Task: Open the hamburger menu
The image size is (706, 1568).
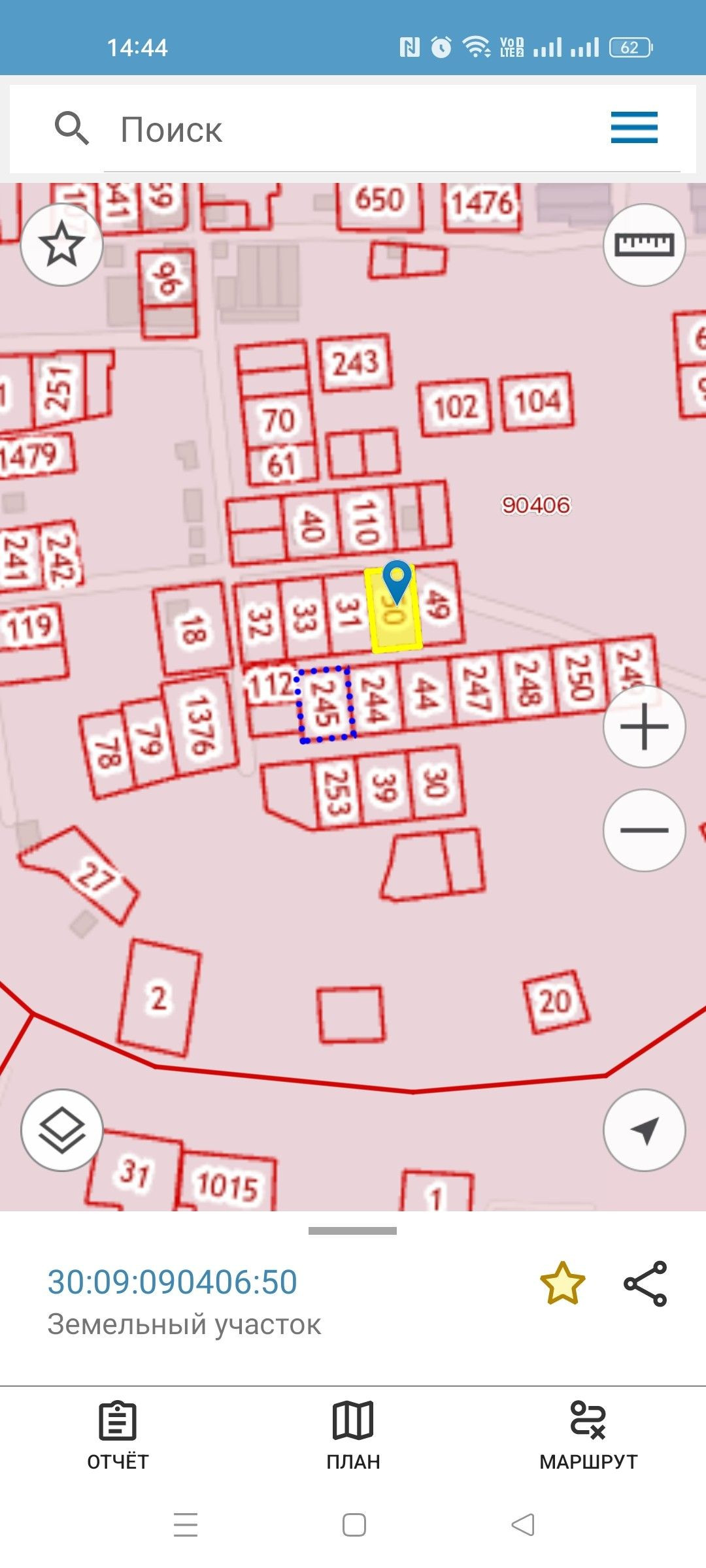Action: coord(634,127)
